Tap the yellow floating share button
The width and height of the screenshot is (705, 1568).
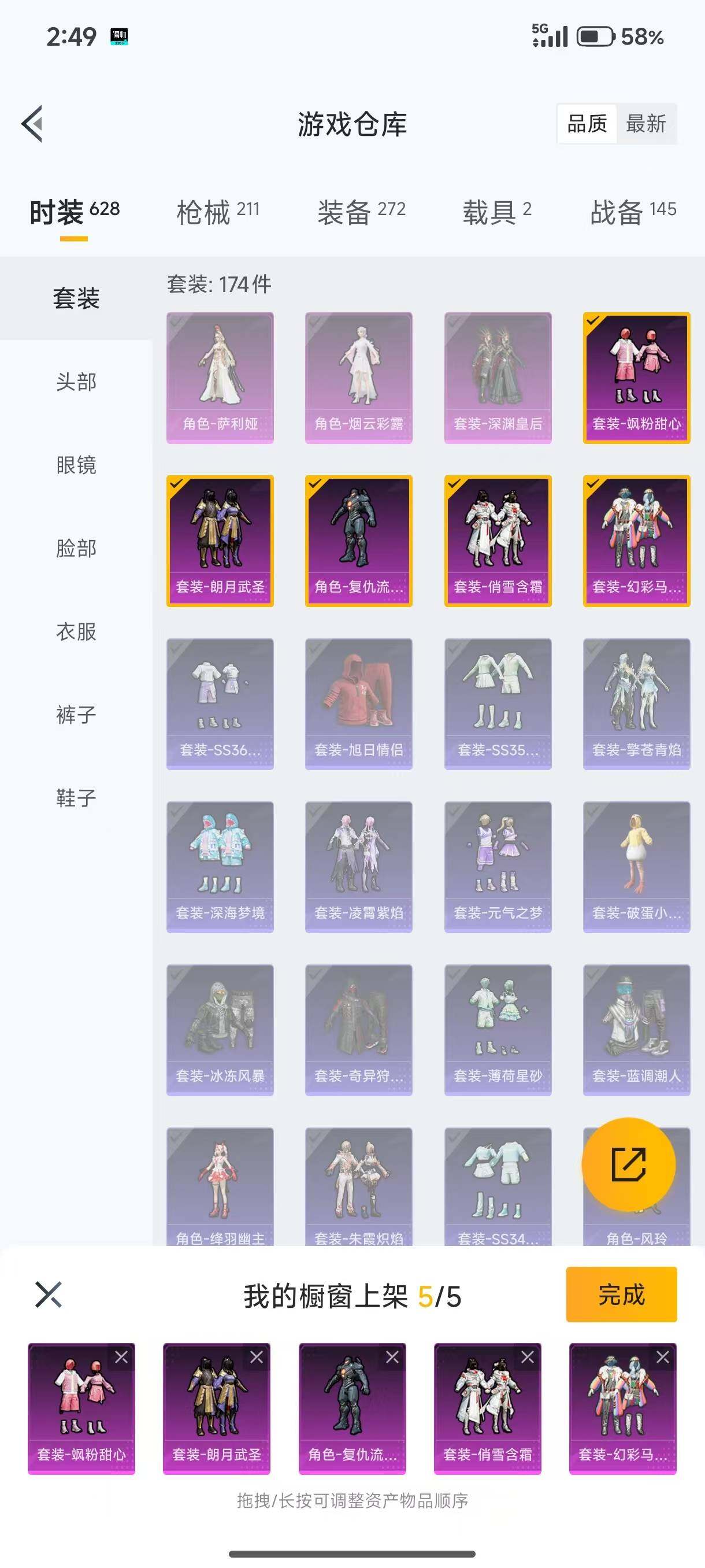click(x=628, y=1164)
